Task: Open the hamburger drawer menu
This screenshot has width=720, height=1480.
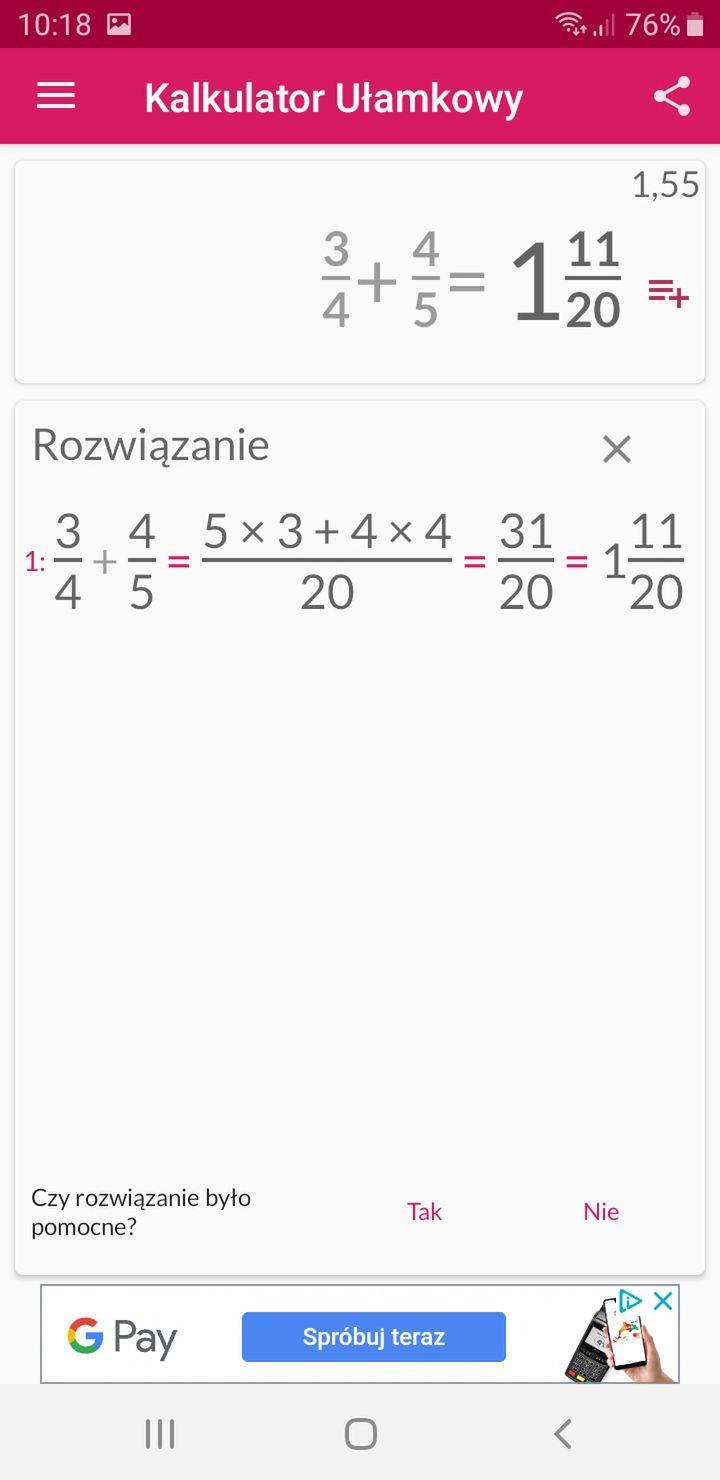Action: [x=56, y=96]
